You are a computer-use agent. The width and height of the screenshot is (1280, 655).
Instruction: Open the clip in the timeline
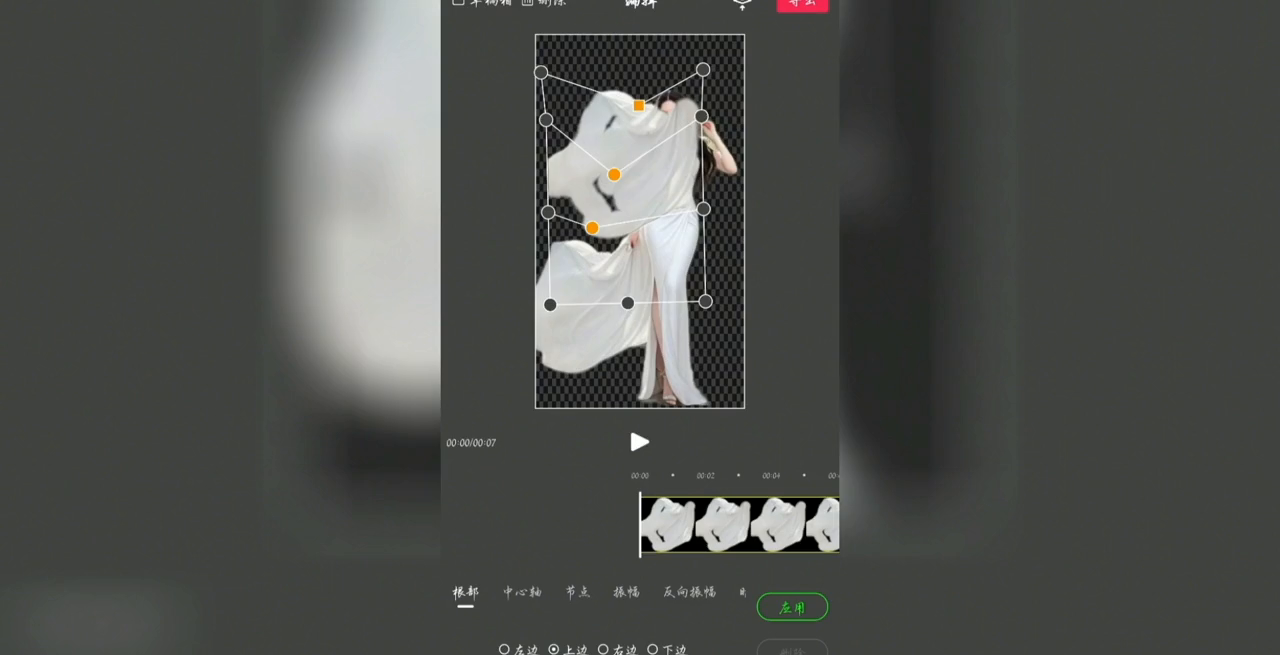point(738,524)
